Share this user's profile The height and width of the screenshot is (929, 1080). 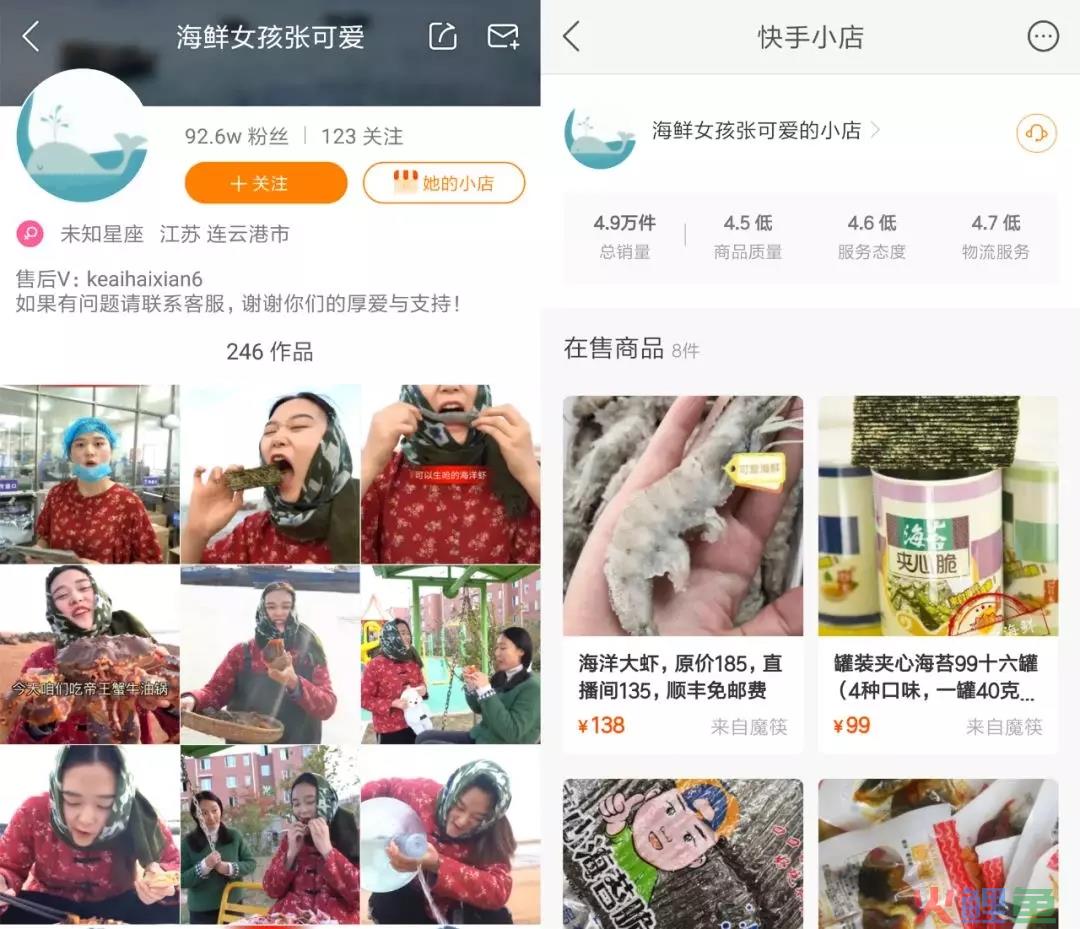coord(442,37)
